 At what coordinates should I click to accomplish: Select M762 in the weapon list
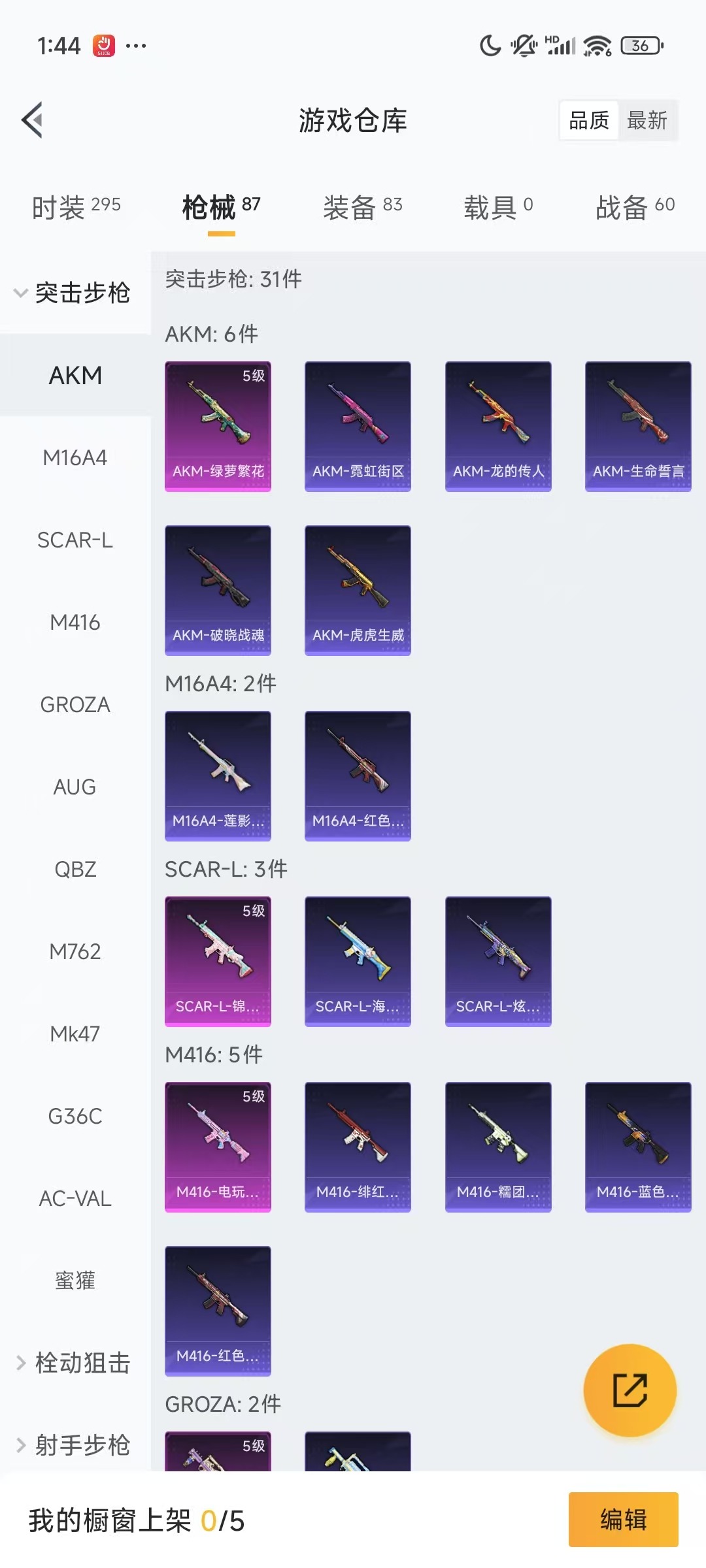(x=75, y=951)
